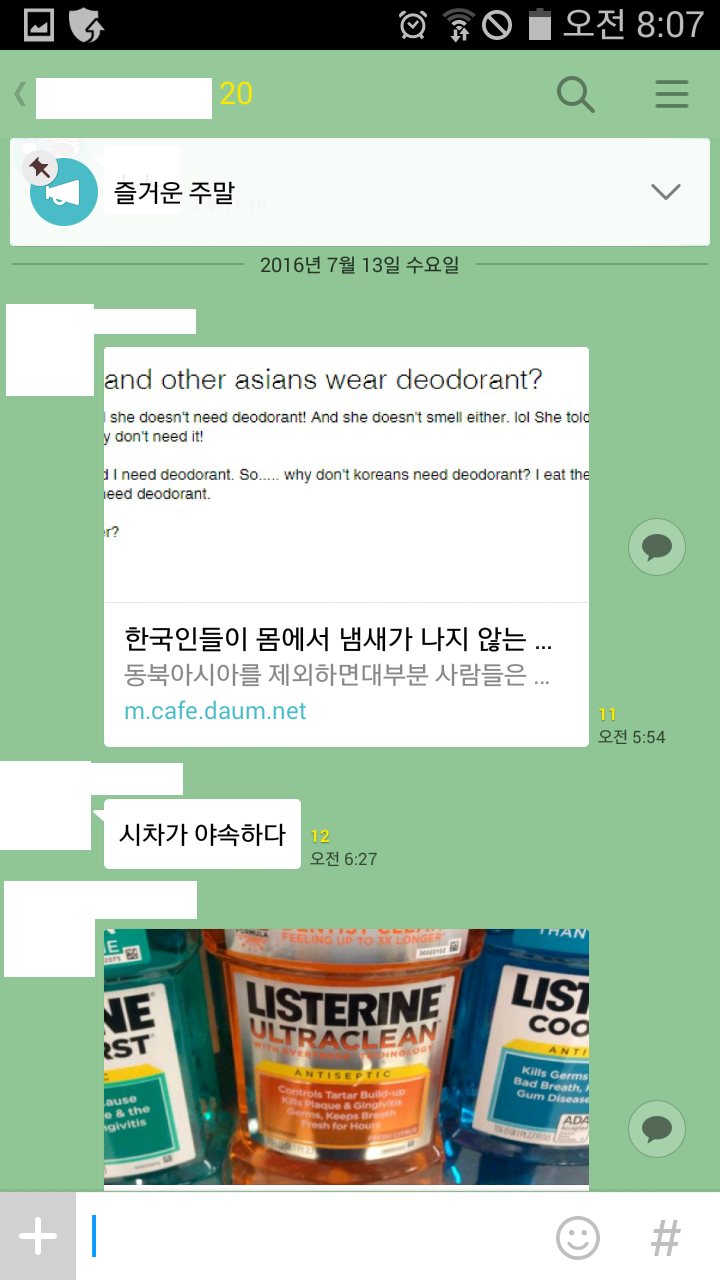Focus the message text field
Image resolution: width=720 pixels, height=1280 pixels.
coord(310,1237)
